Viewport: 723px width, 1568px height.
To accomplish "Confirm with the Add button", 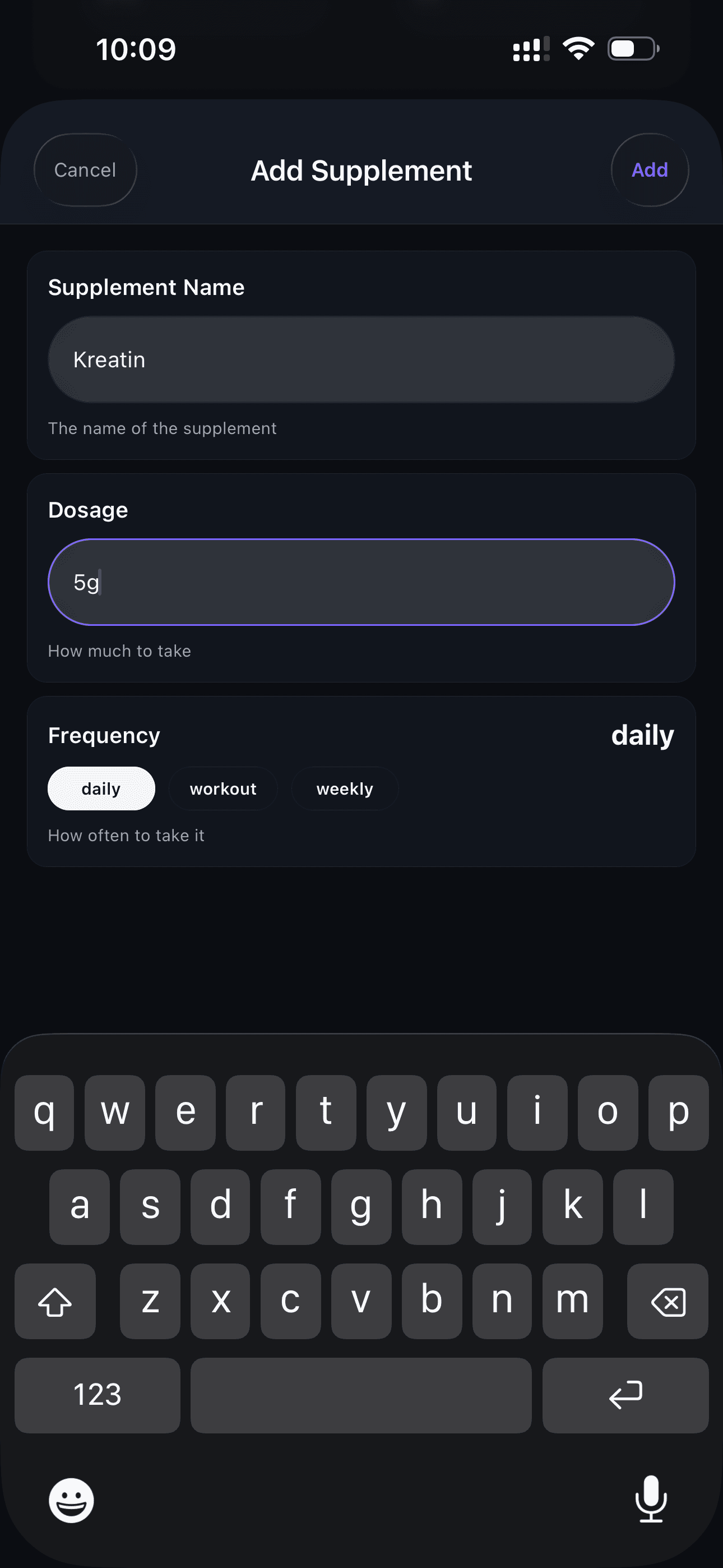I will pyautogui.click(x=650, y=170).
